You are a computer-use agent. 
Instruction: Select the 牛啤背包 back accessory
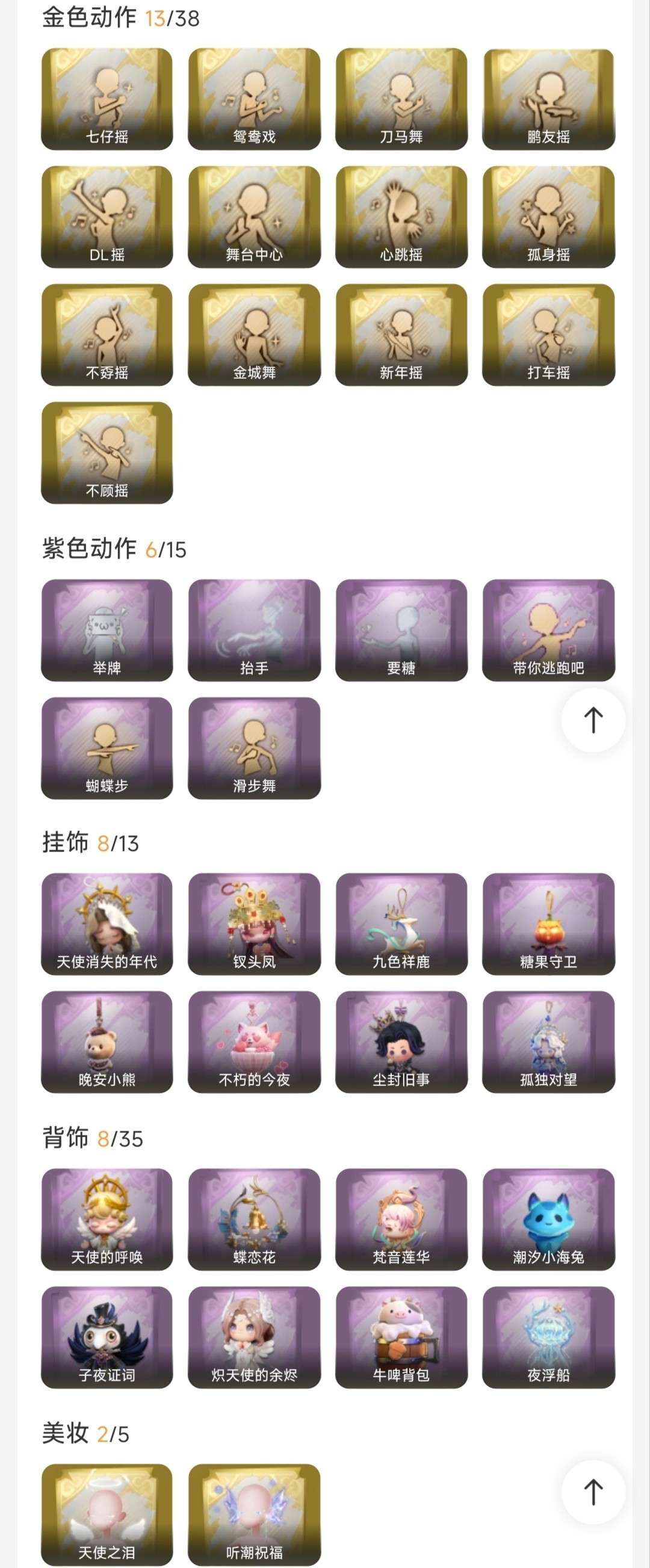pos(401,1338)
